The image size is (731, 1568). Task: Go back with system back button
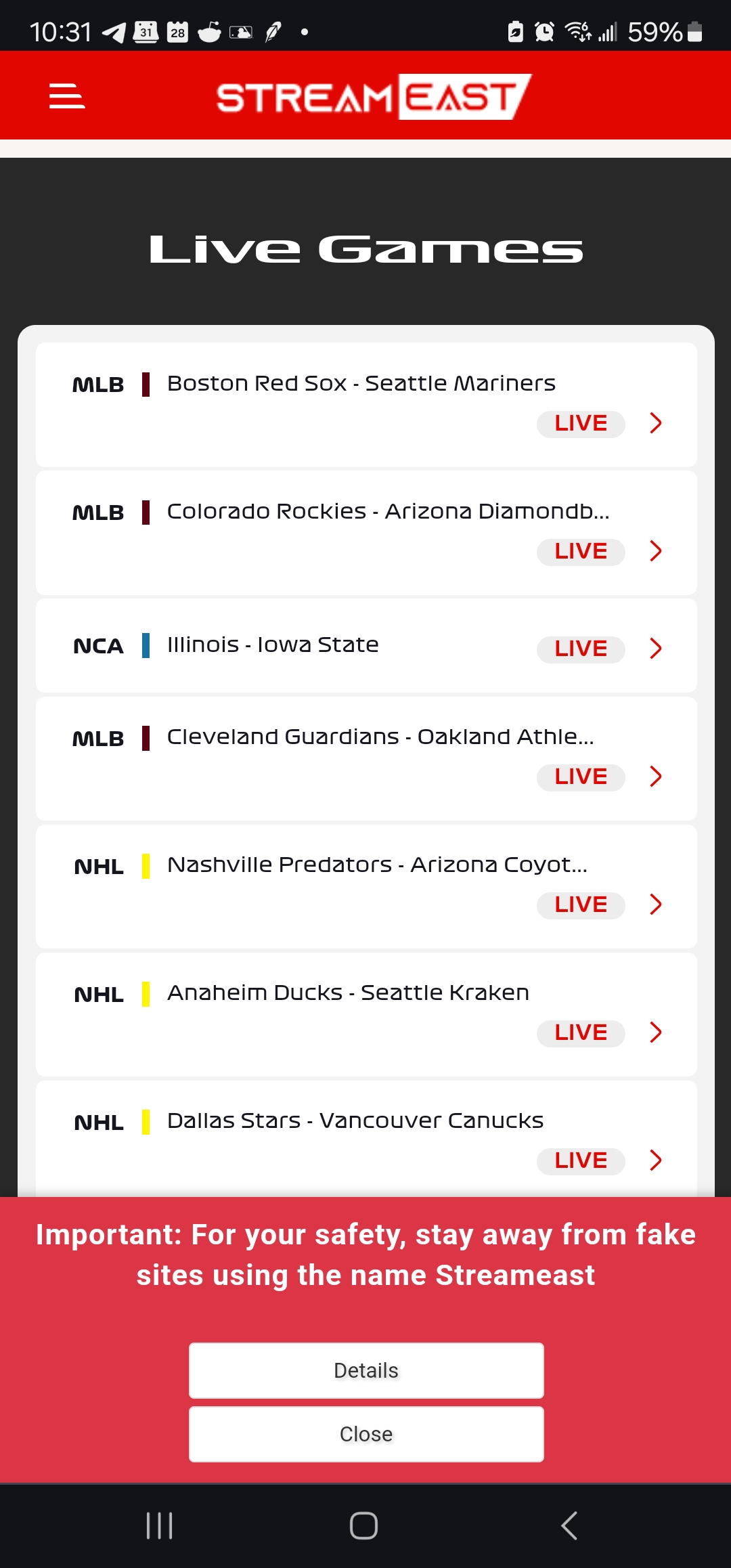pos(569,1525)
